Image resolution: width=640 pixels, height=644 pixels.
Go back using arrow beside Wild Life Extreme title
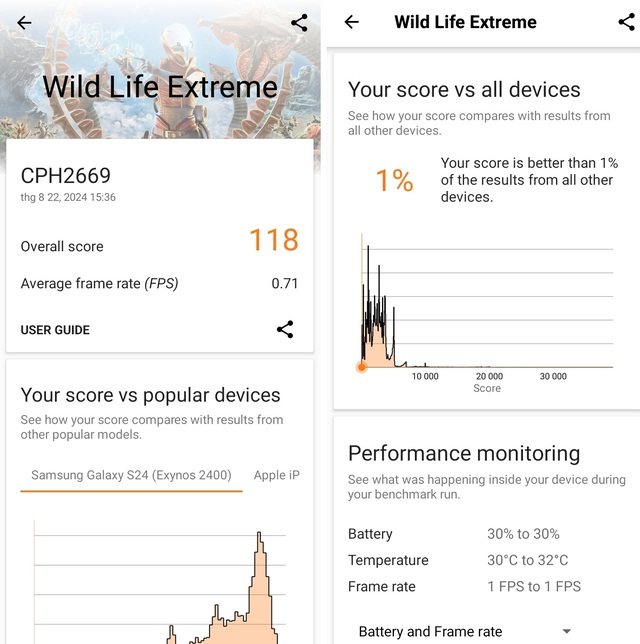[x=351, y=22]
